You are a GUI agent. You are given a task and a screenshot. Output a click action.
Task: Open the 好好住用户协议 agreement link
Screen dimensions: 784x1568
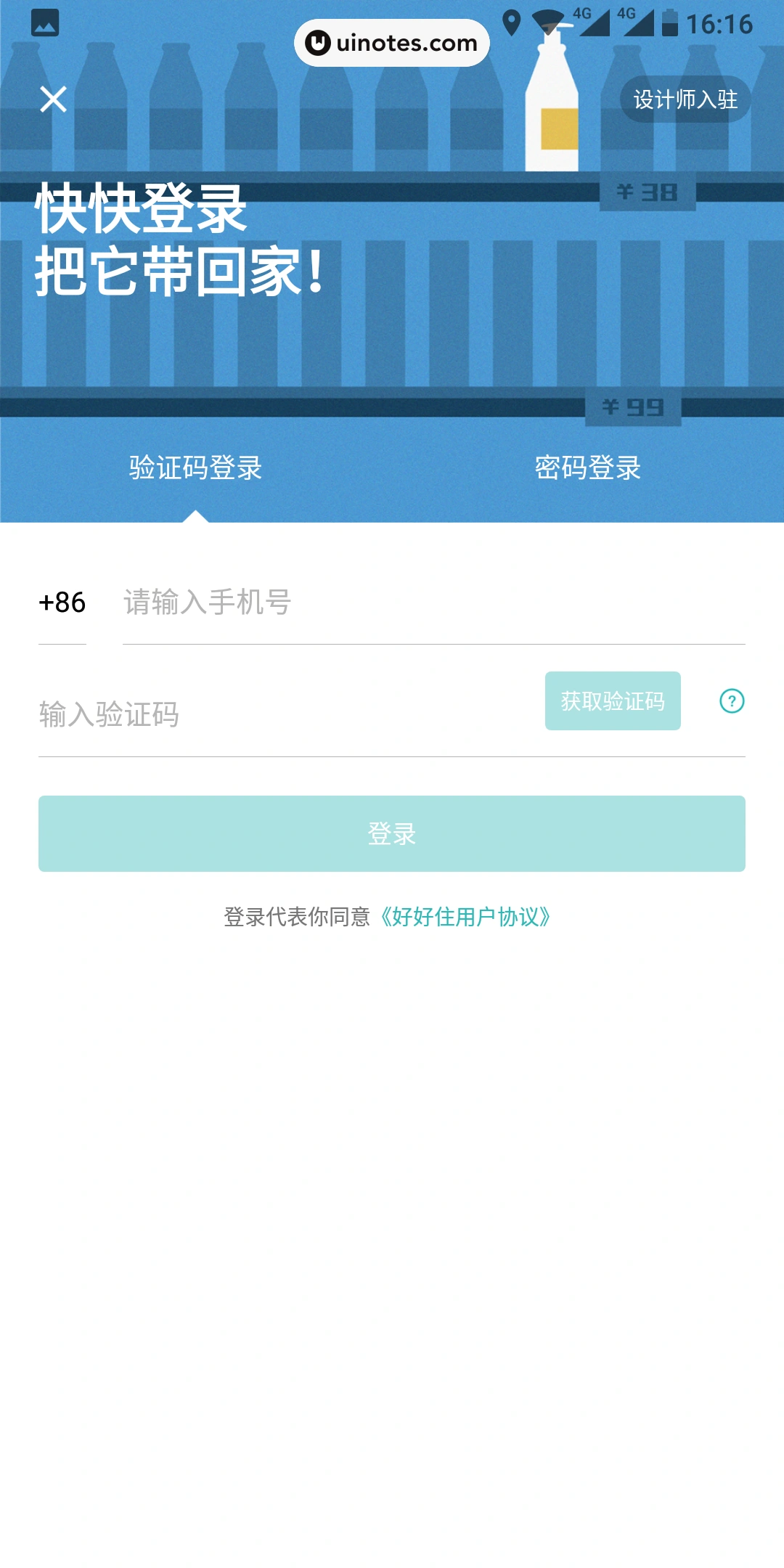[x=467, y=917]
